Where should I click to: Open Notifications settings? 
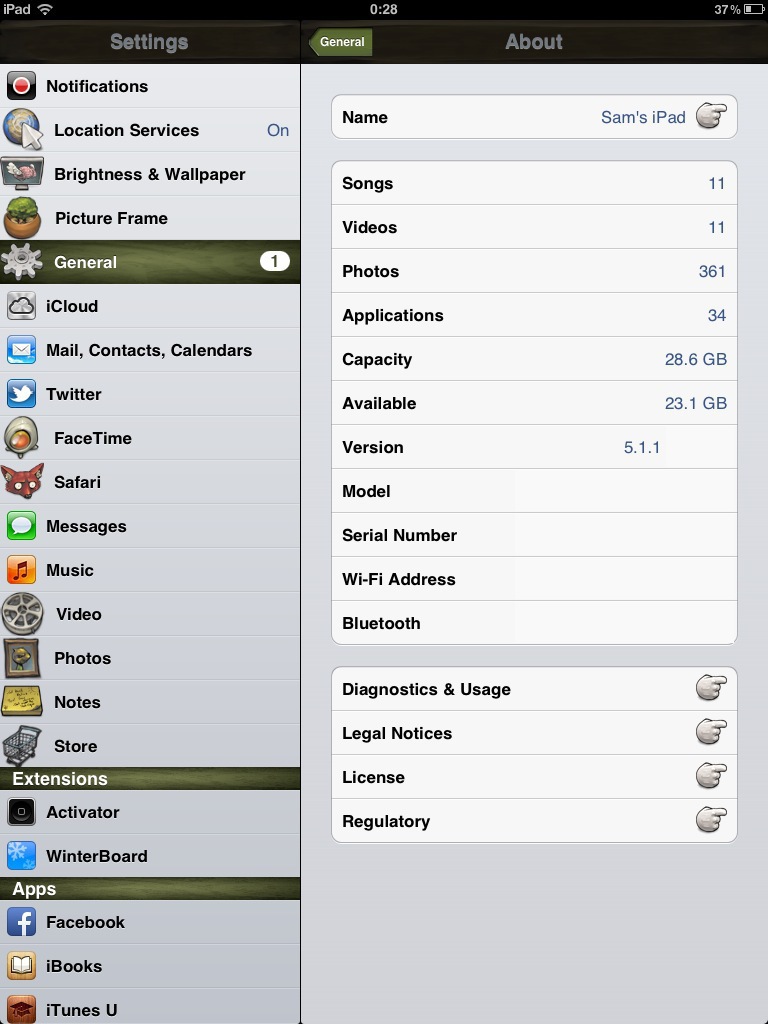click(150, 86)
